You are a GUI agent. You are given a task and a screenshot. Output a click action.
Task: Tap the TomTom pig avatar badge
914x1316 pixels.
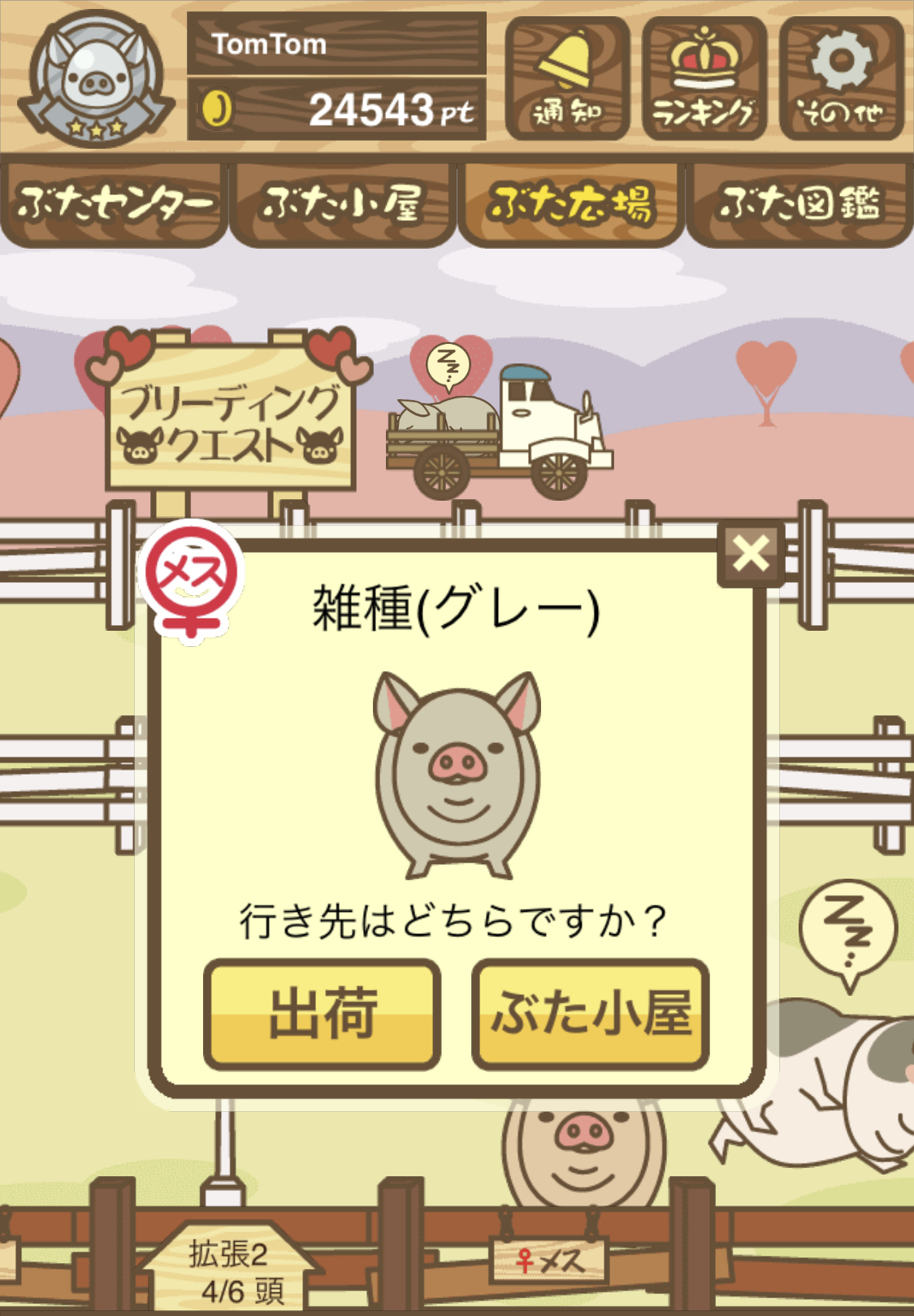click(x=96, y=79)
